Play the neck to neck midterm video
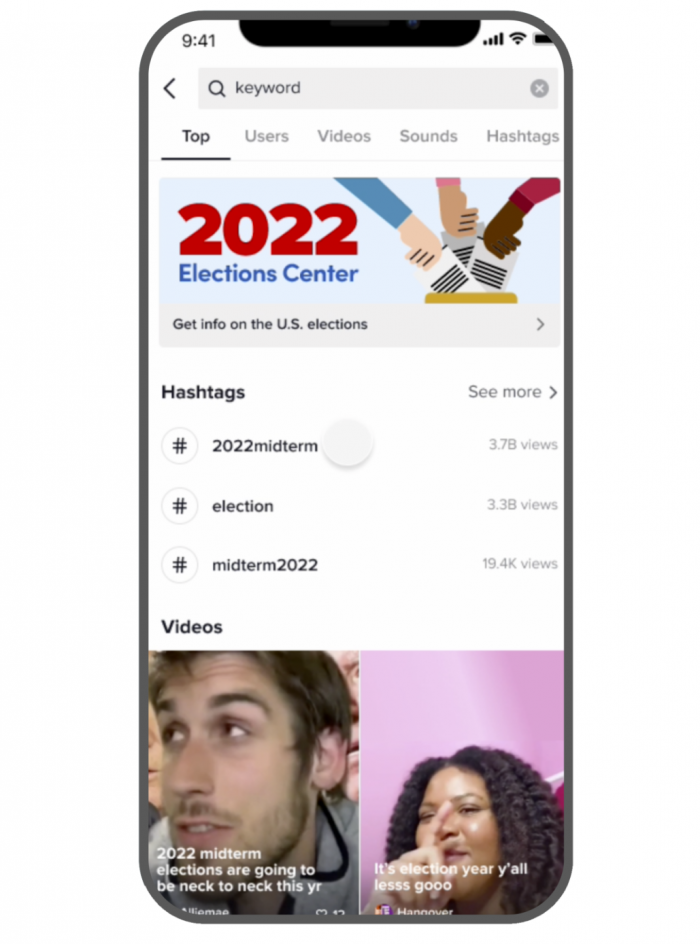 pyautogui.click(x=254, y=780)
